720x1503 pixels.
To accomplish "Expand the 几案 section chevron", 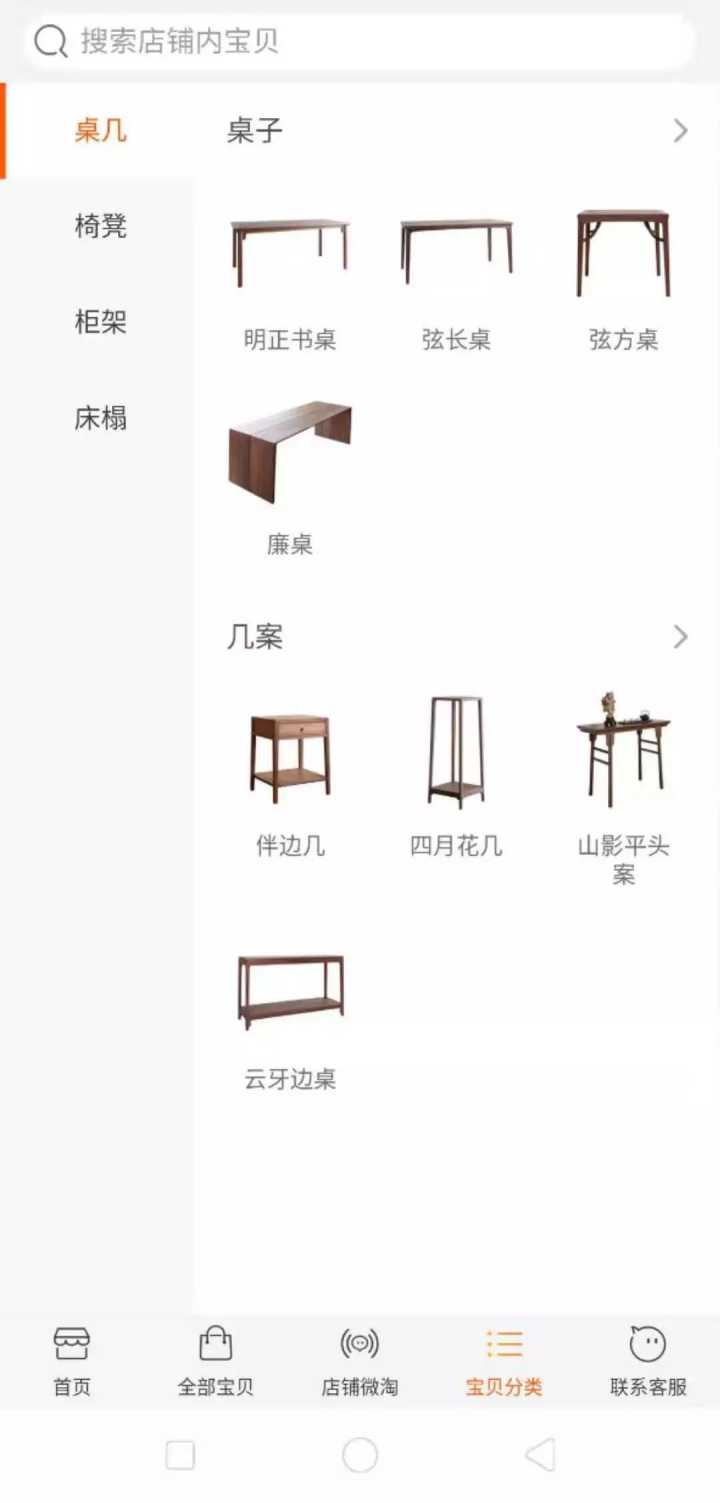I will pyautogui.click(x=681, y=636).
